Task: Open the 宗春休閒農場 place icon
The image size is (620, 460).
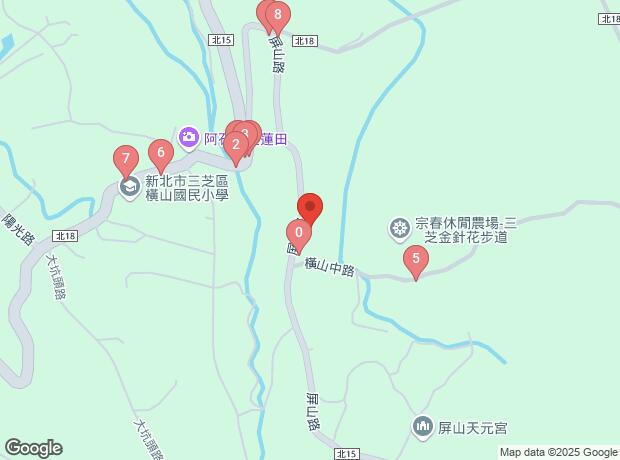Action: pos(399,229)
